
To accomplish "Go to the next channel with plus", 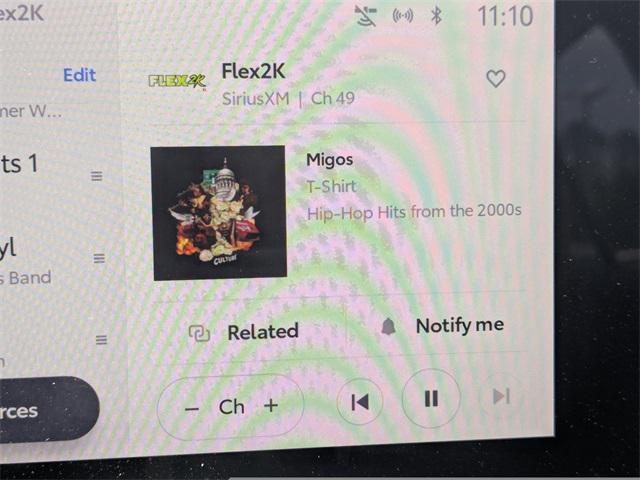I will tap(271, 405).
